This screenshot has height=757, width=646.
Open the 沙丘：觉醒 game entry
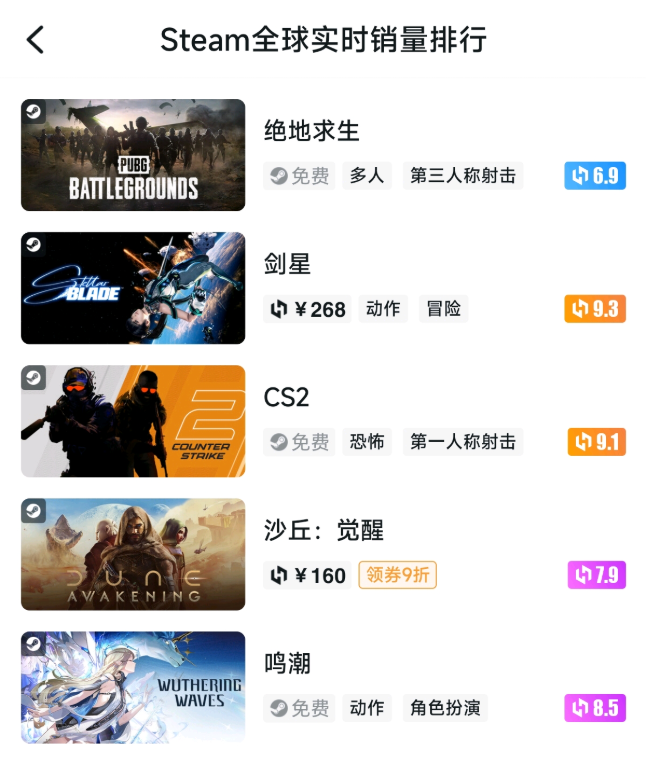(x=323, y=530)
